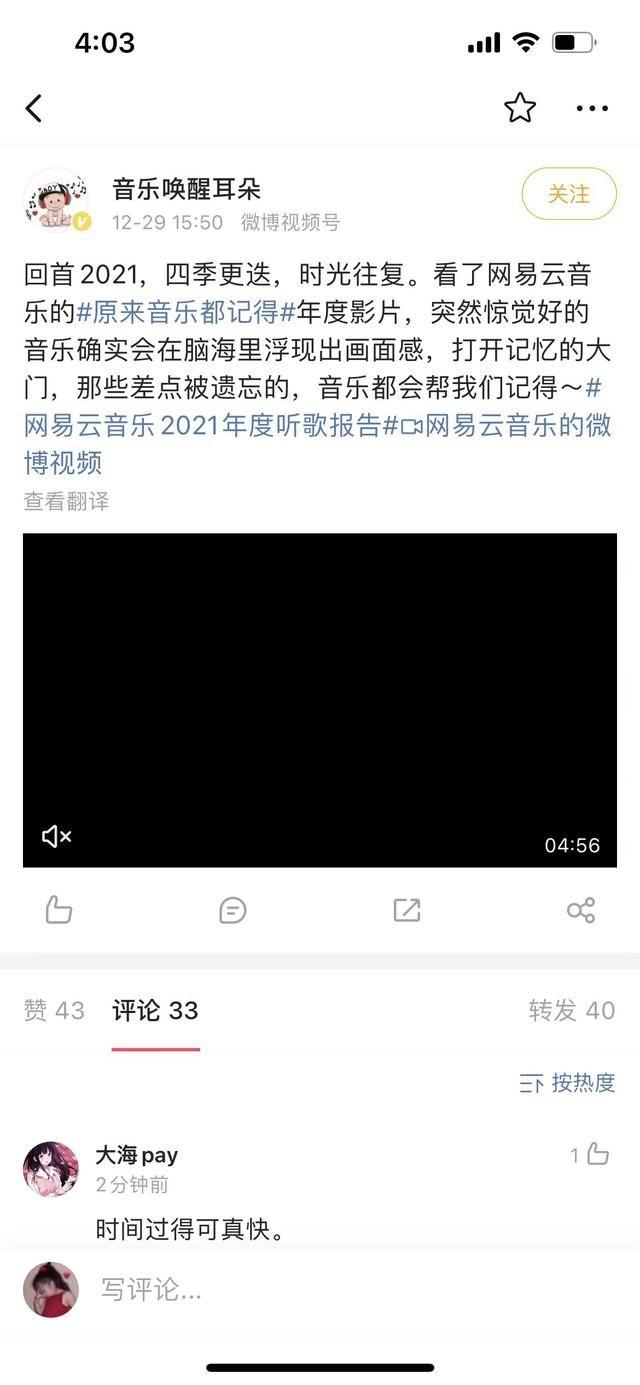Screen dimensions: 640x1385
Task: Switch to the 转发 40 tab
Action: 571,1011
